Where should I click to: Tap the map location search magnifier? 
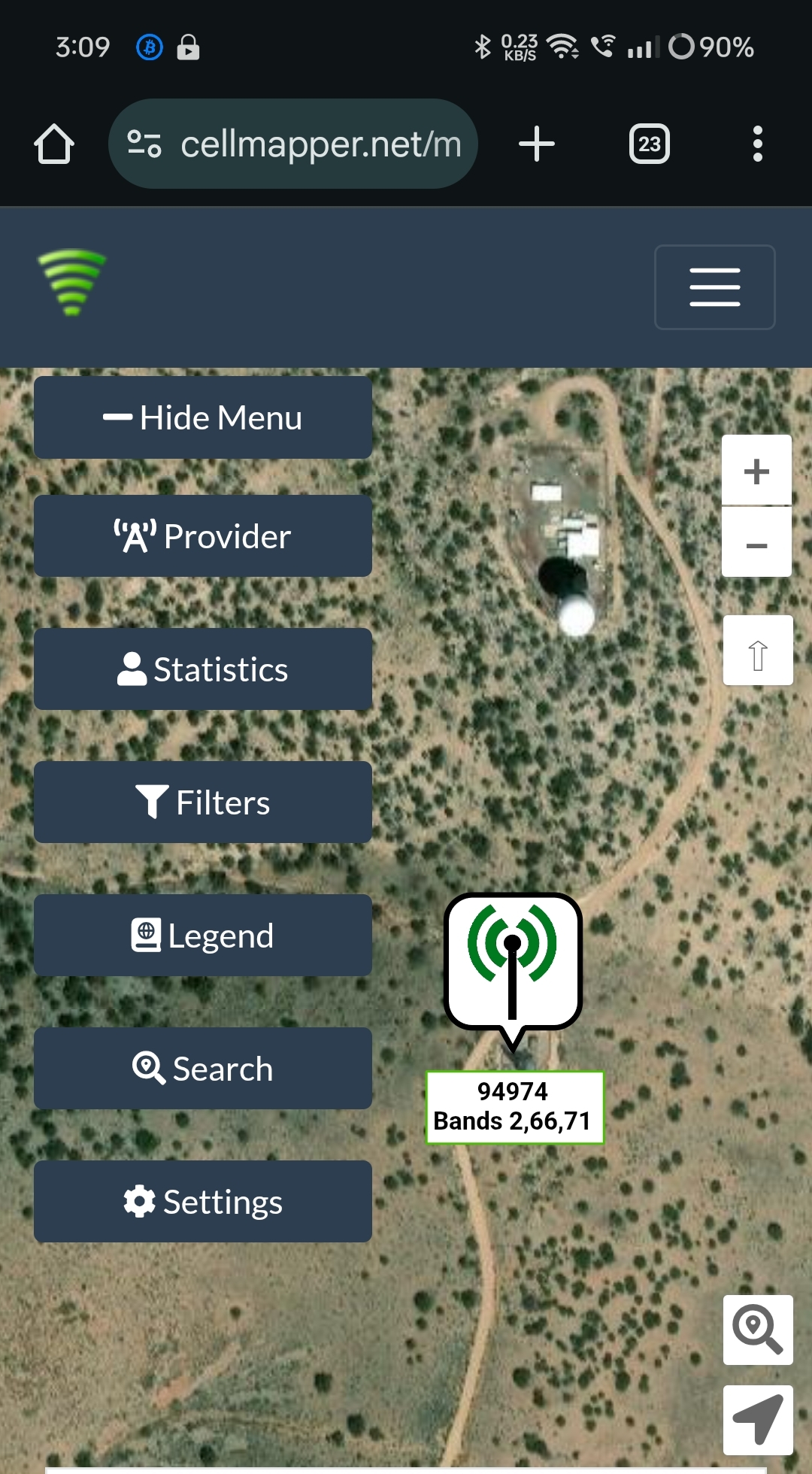click(x=758, y=1330)
